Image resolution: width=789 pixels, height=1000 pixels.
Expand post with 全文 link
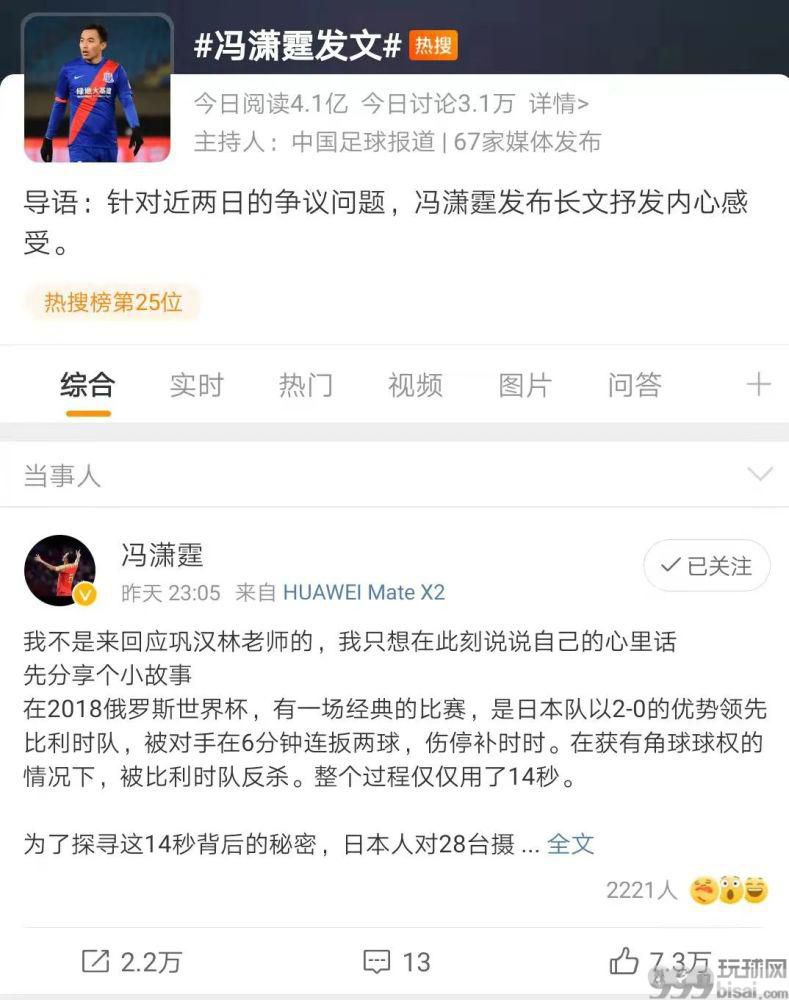click(570, 844)
